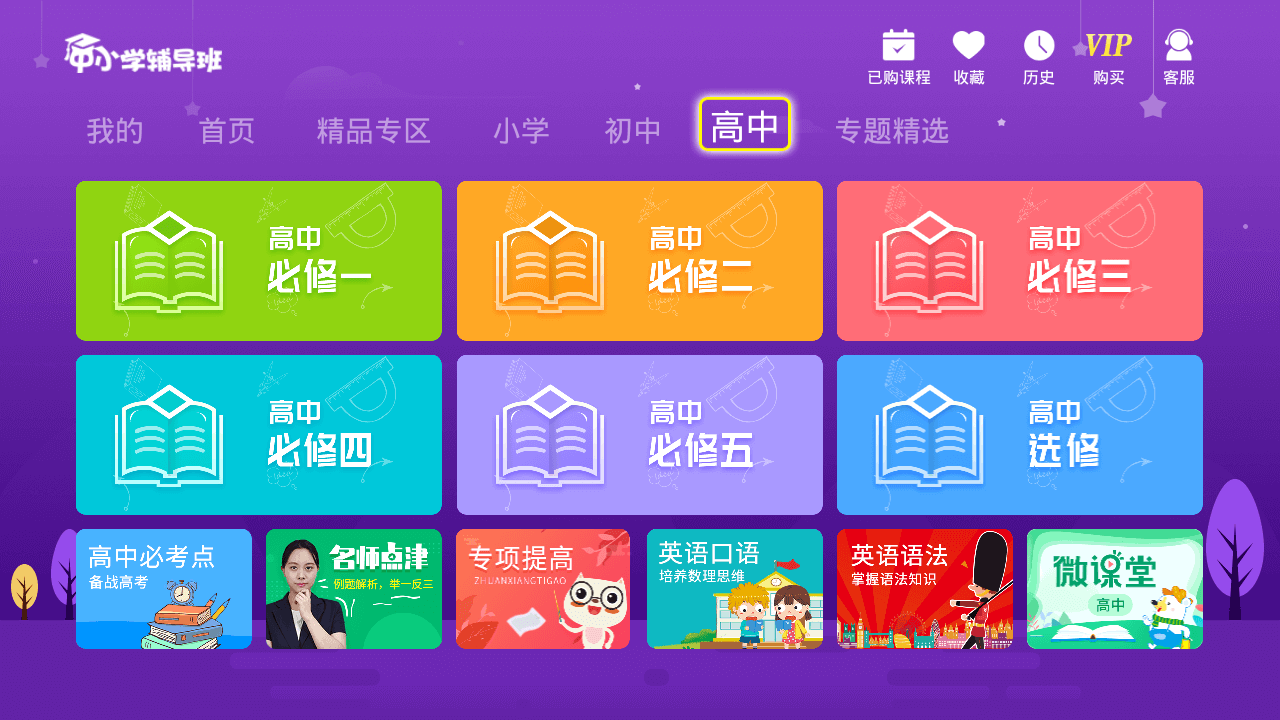Switch to 精品专区 tab
1280x720 pixels.
373,131
